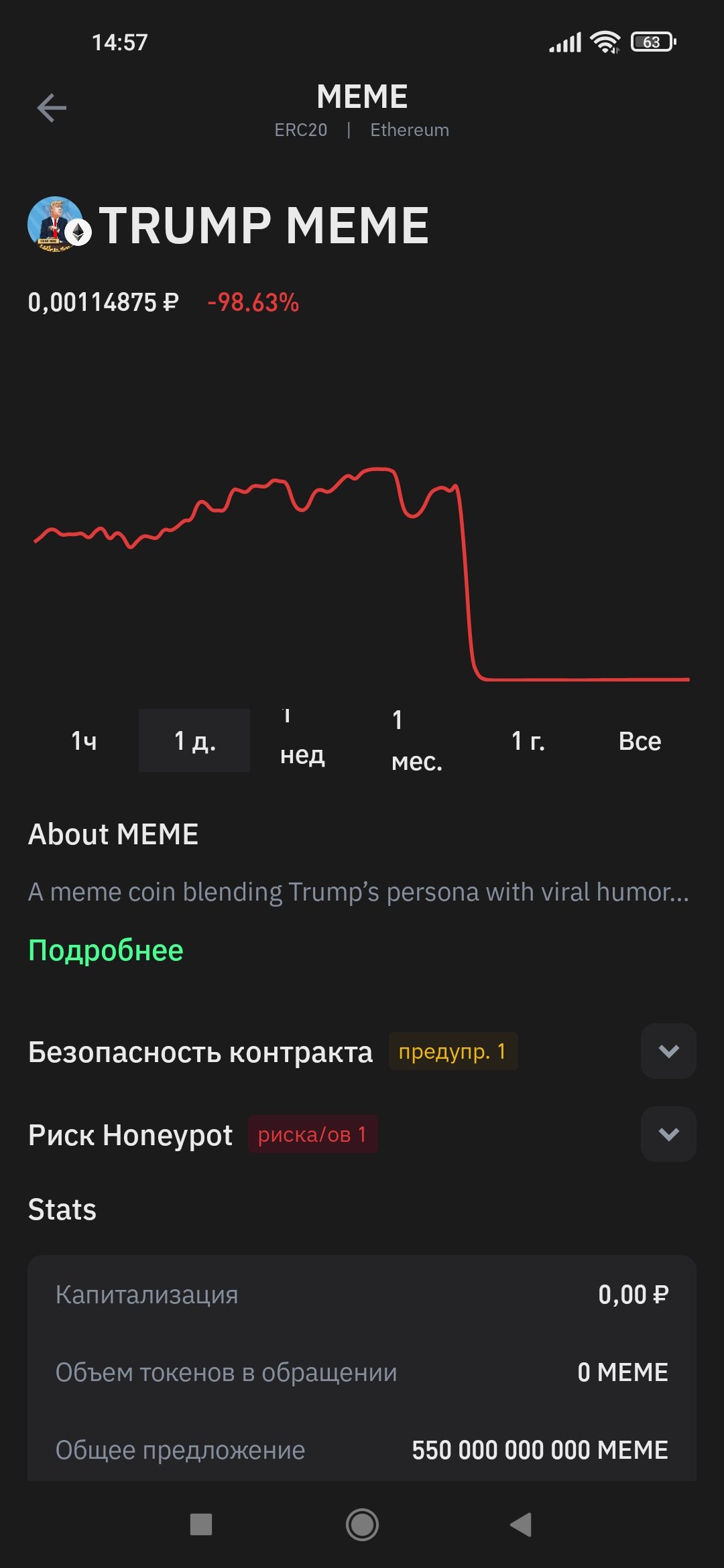Open the Подробнее link about MEME
The width and height of the screenshot is (724, 1568).
click(x=106, y=950)
